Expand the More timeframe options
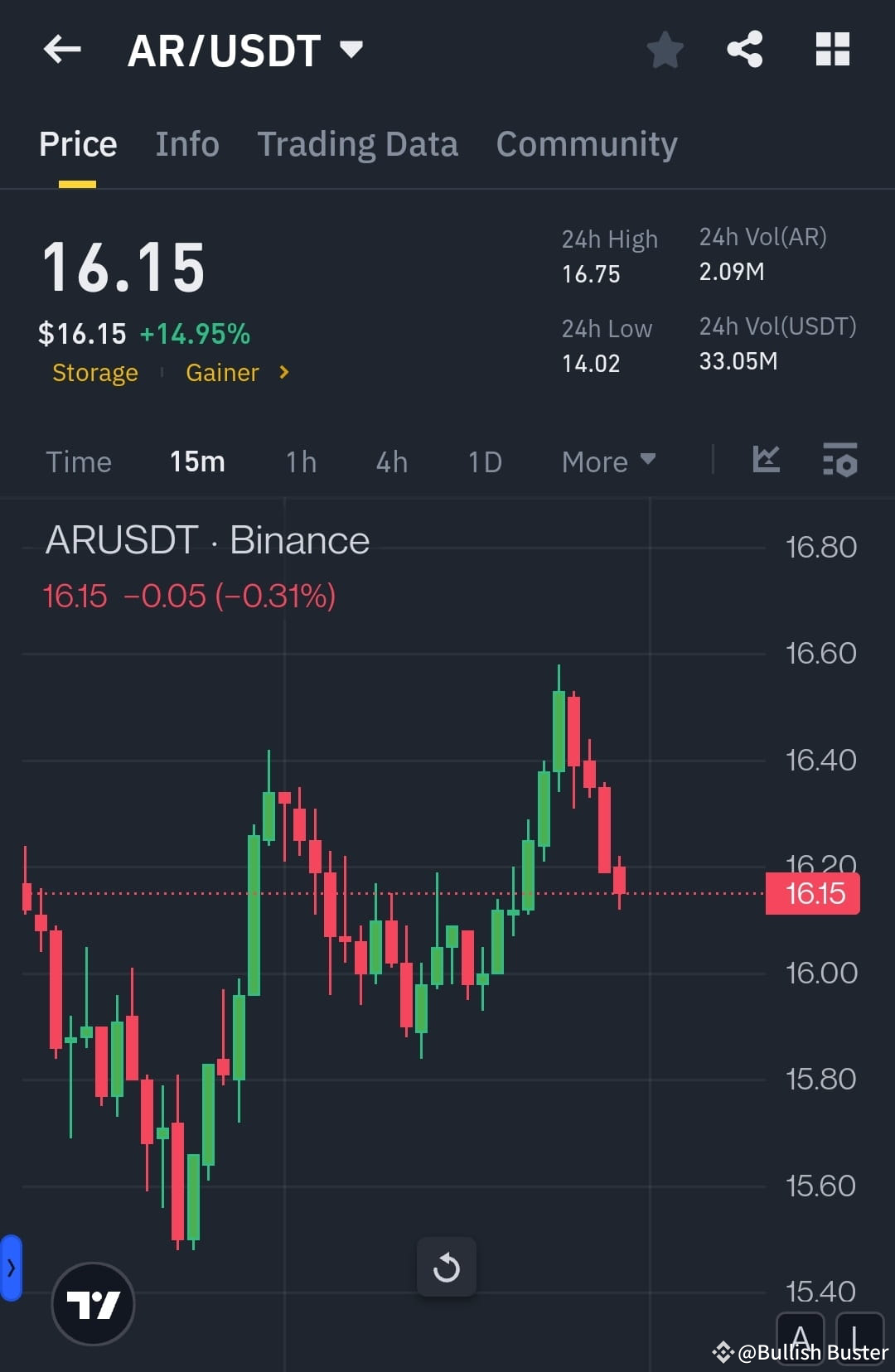This screenshot has height=1372, width=895. [x=607, y=461]
